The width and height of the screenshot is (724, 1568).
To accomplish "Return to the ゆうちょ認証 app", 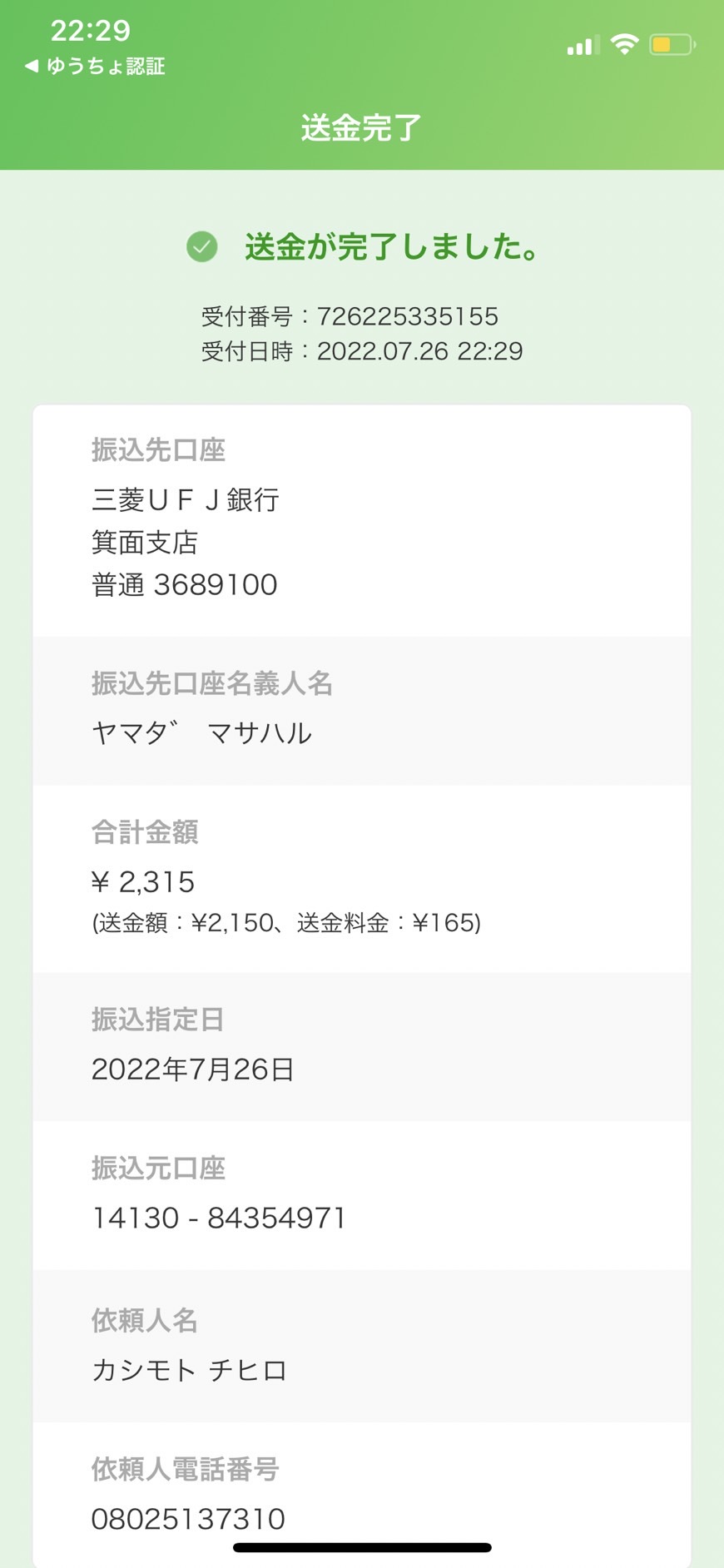I will click(95, 66).
